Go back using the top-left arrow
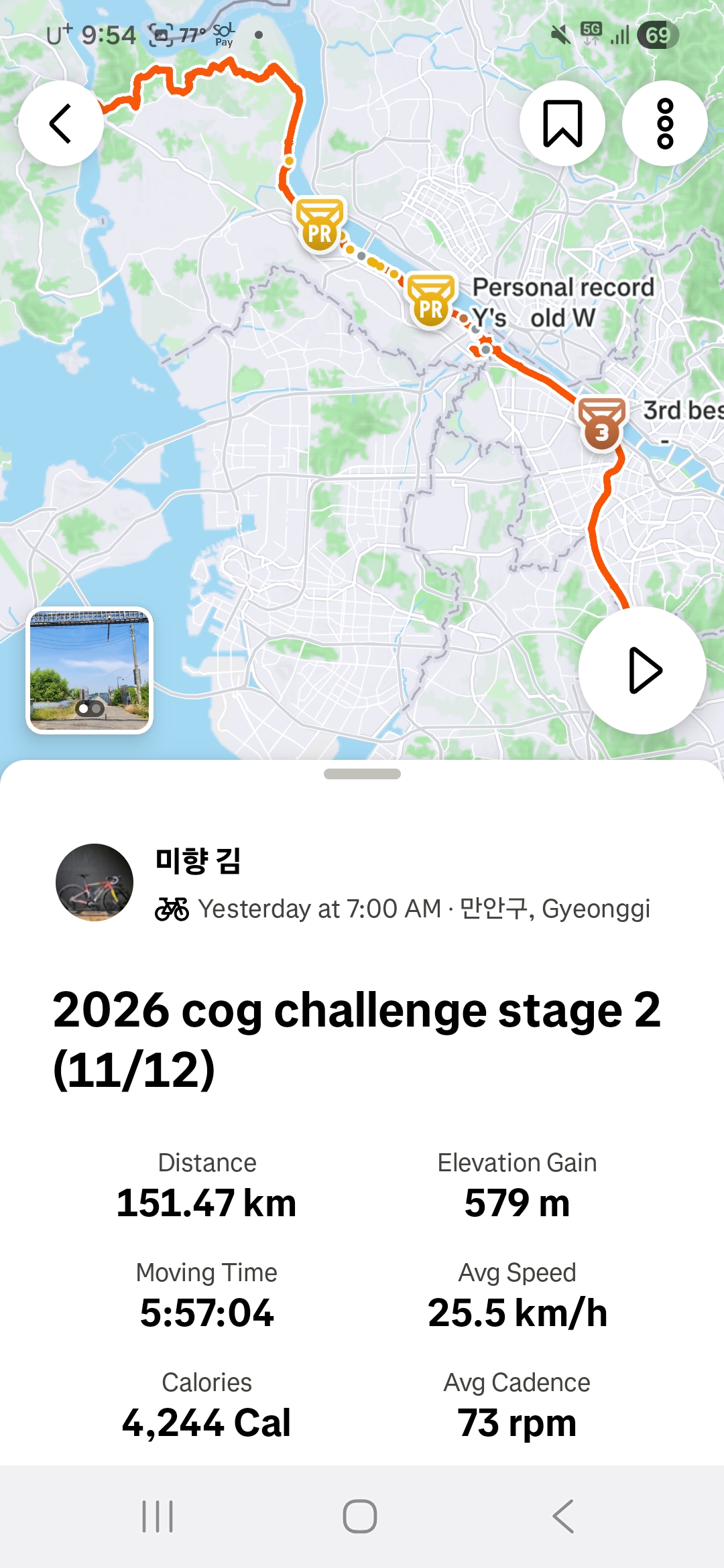The height and width of the screenshot is (1568, 724). point(61,123)
